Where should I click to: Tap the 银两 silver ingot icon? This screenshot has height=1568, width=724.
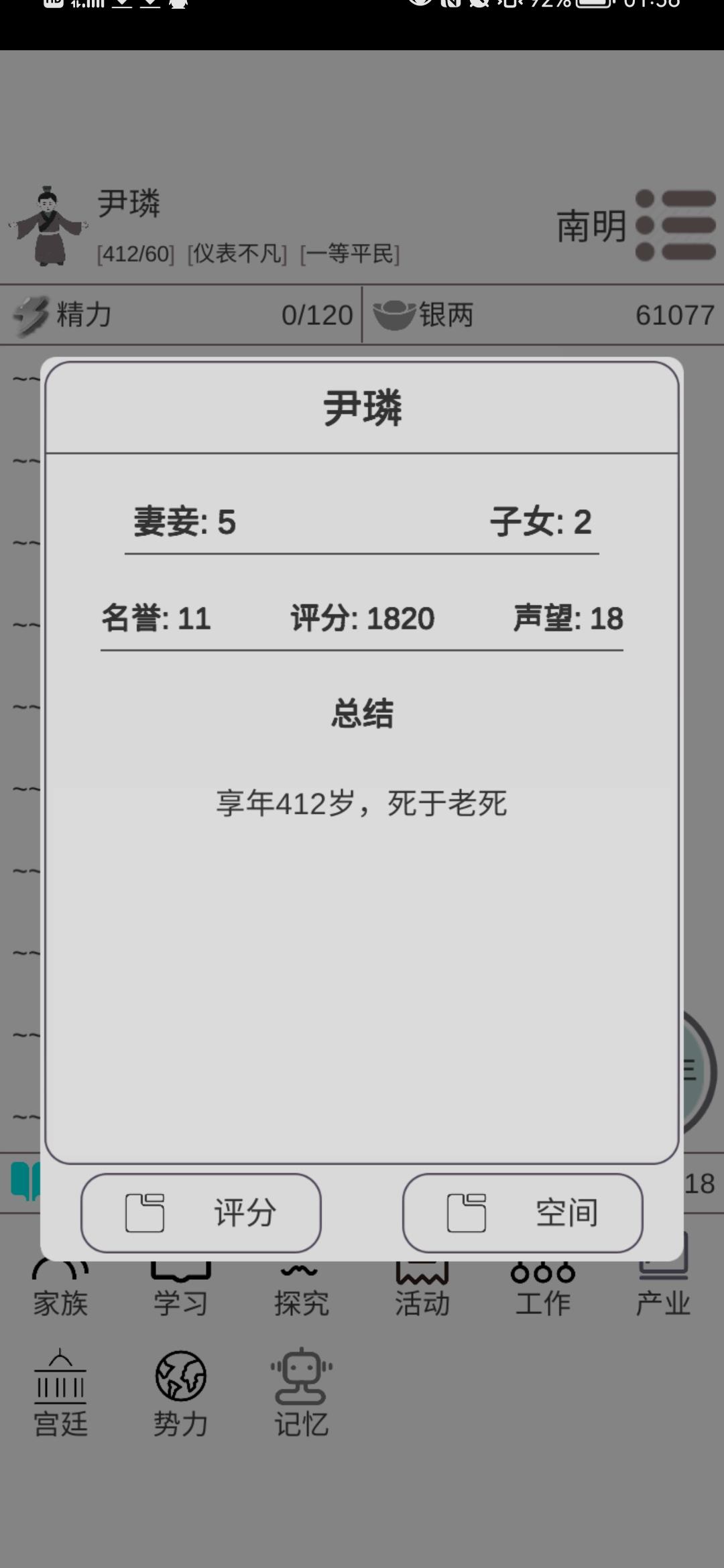(x=394, y=314)
